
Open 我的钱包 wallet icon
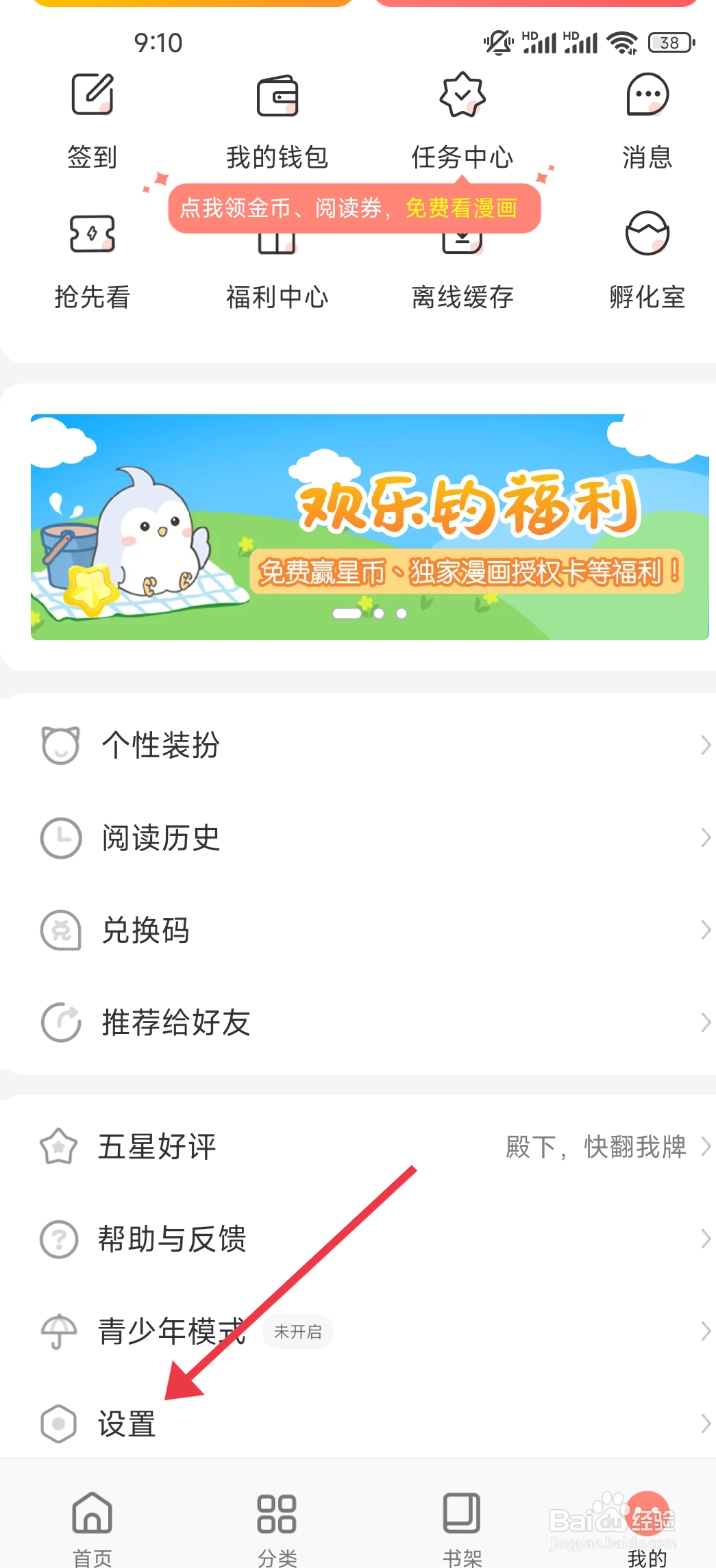tap(277, 96)
